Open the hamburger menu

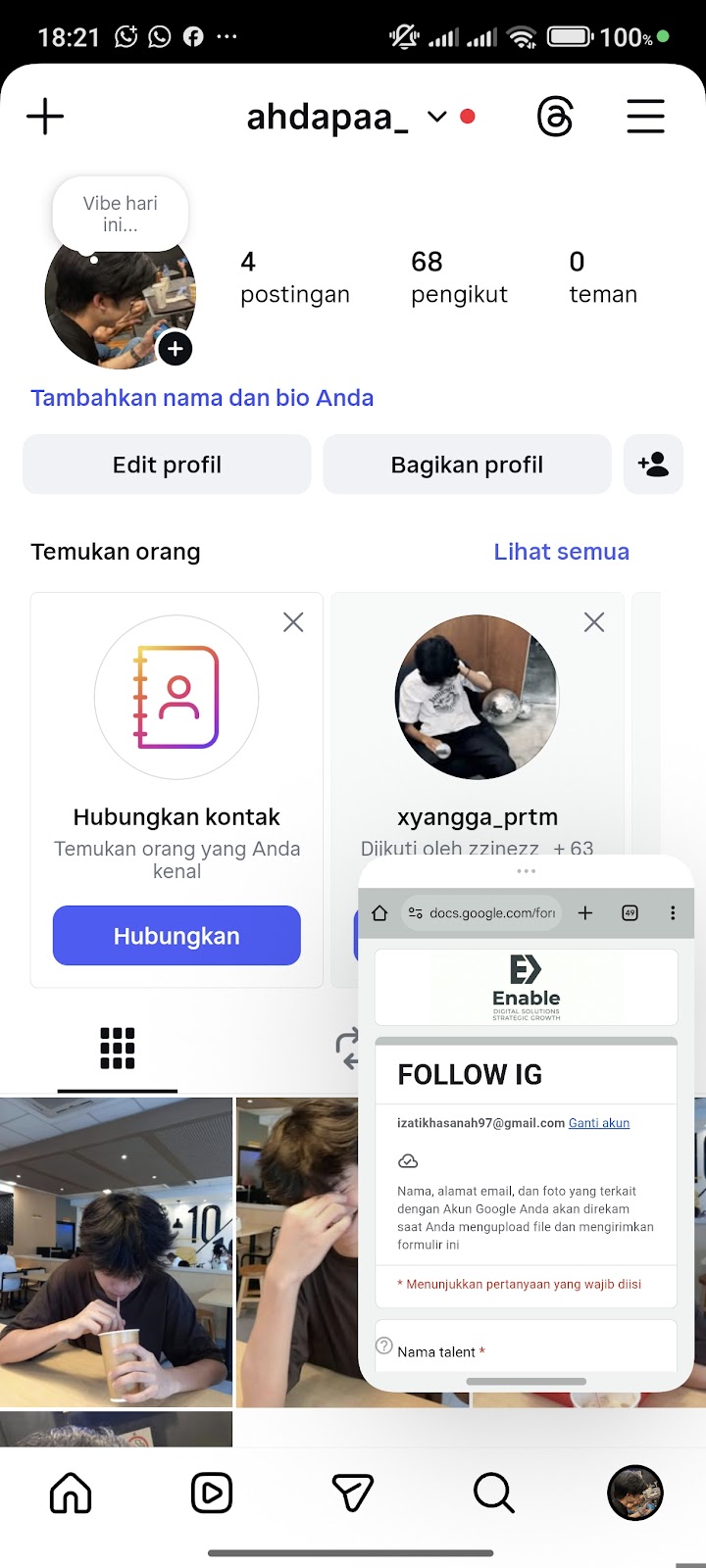click(x=645, y=117)
